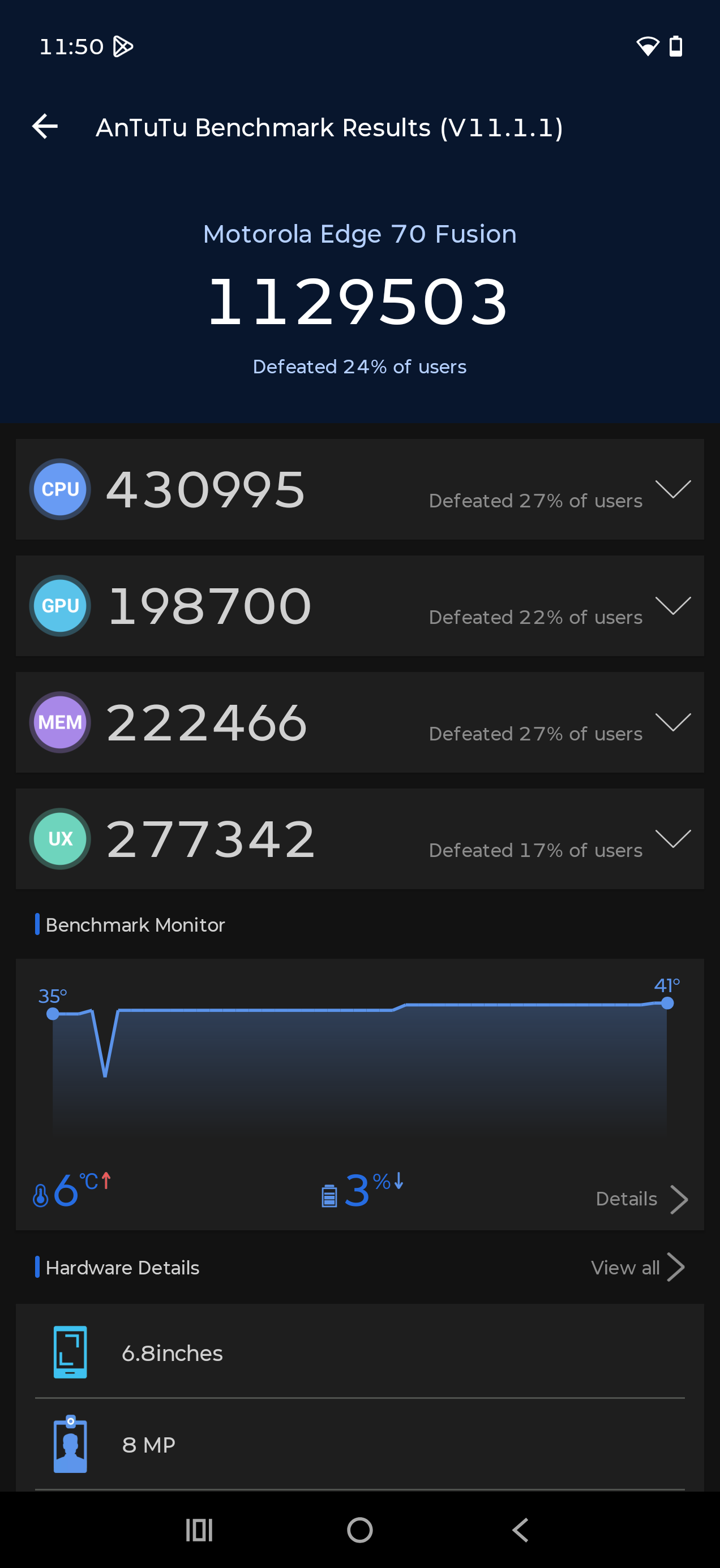Expand the UX score details
Image resolution: width=720 pixels, height=1568 pixels.
tap(672, 839)
